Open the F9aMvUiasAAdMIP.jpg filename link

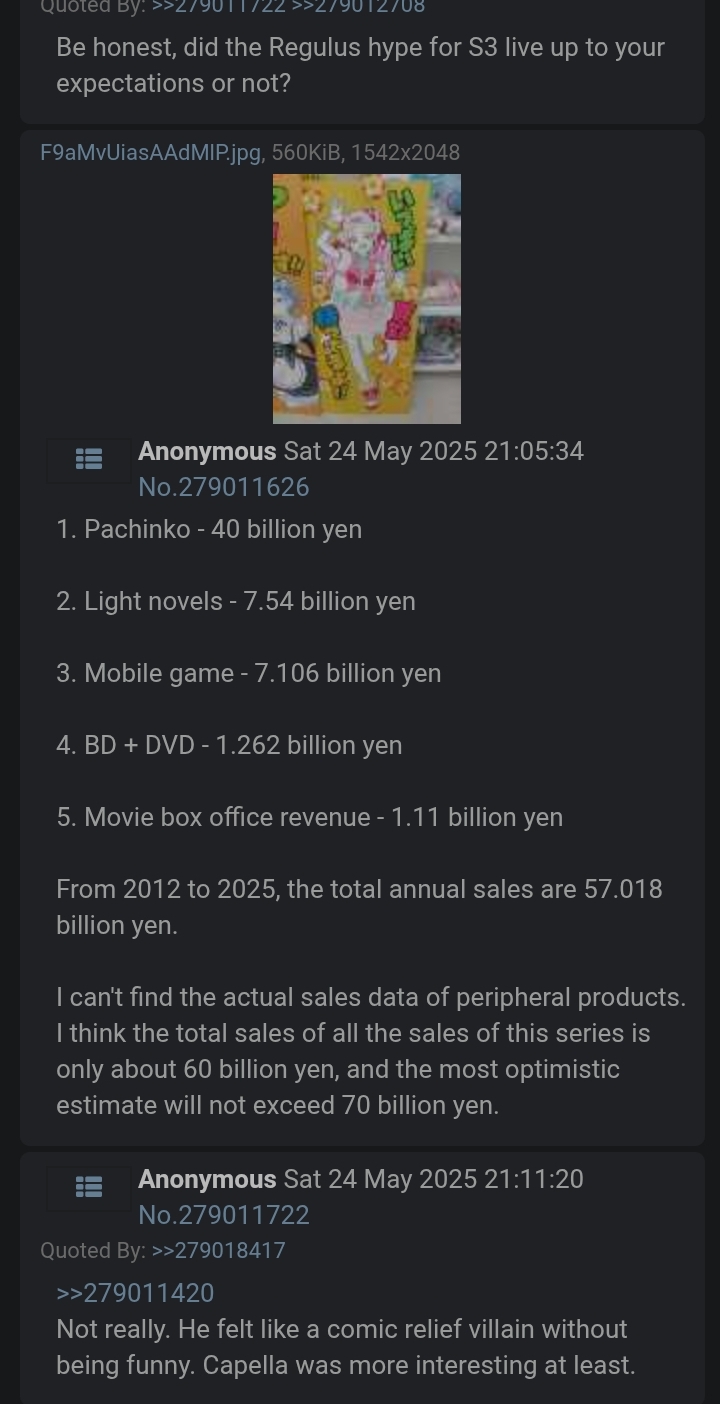[152, 153]
